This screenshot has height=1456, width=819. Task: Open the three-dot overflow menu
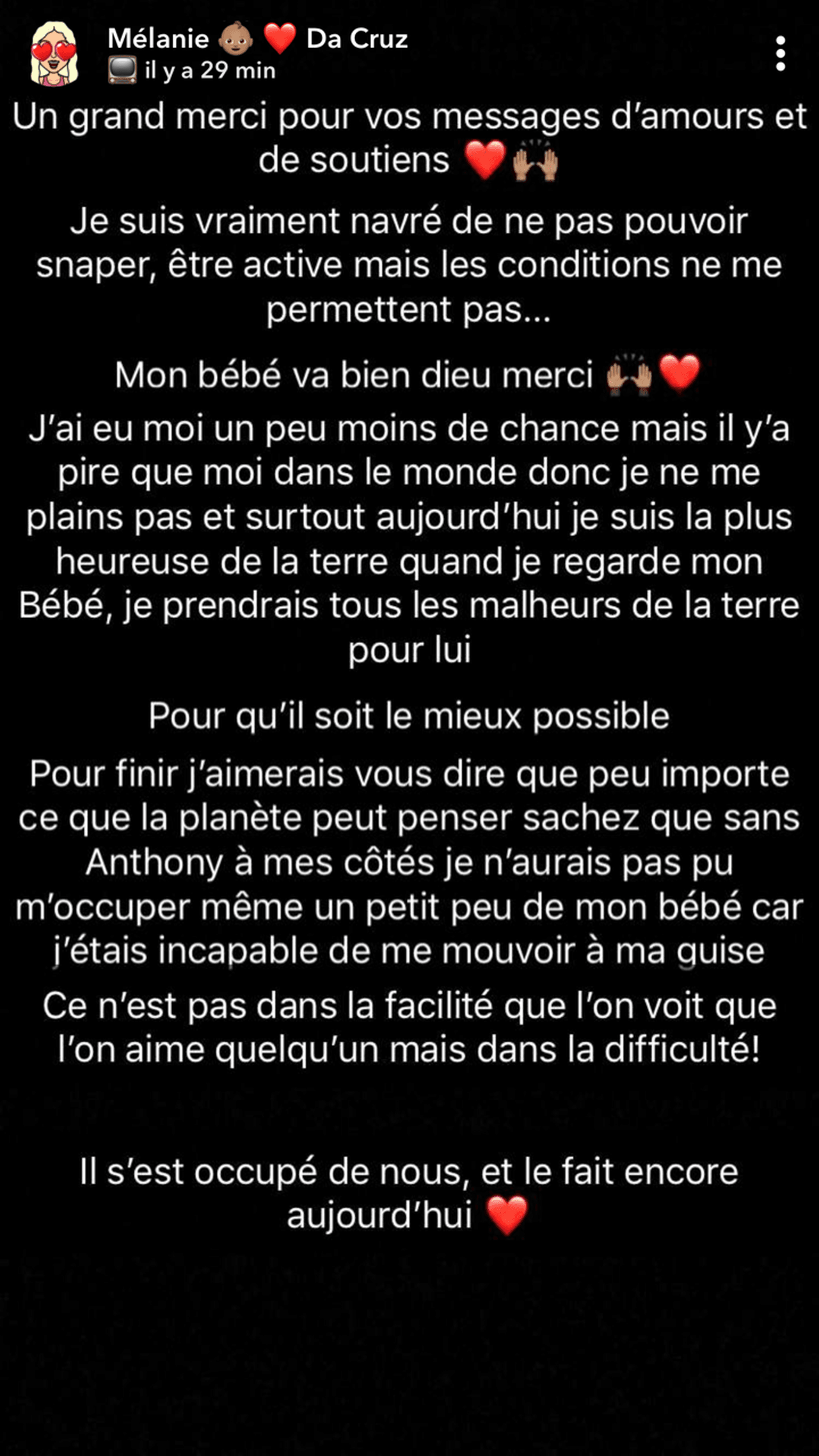(x=780, y=53)
